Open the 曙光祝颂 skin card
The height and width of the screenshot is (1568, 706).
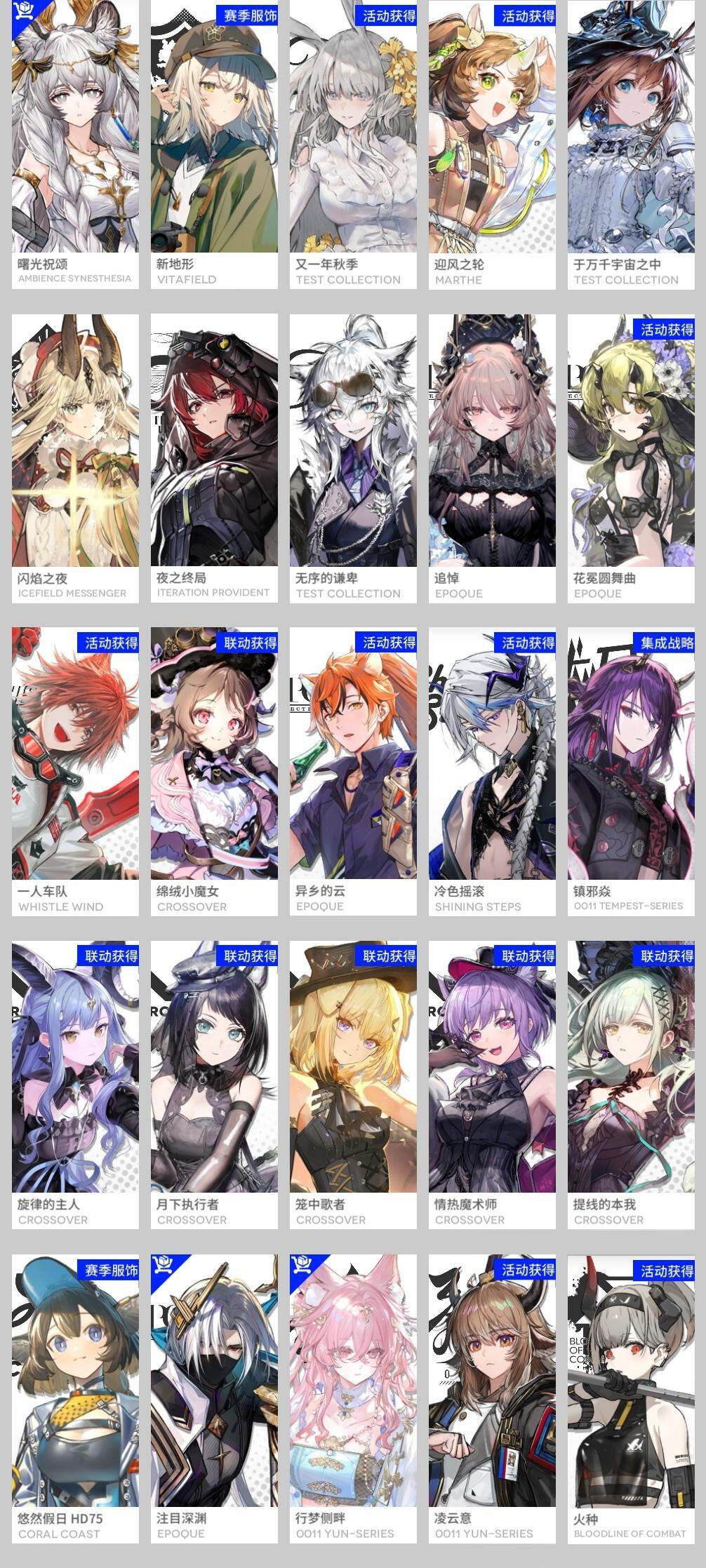coord(75,145)
